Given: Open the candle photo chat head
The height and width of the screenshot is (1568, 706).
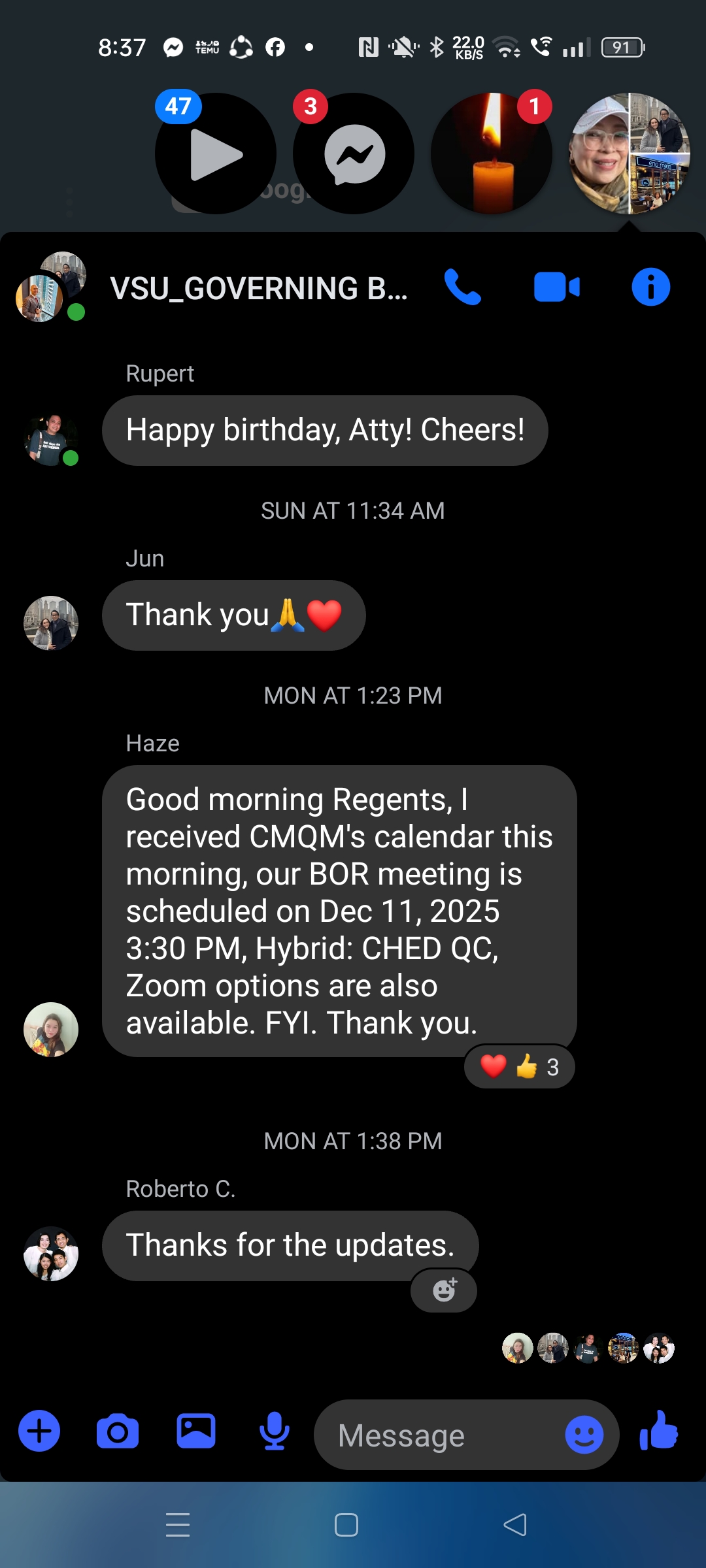Looking at the screenshot, I should click(492, 154).
